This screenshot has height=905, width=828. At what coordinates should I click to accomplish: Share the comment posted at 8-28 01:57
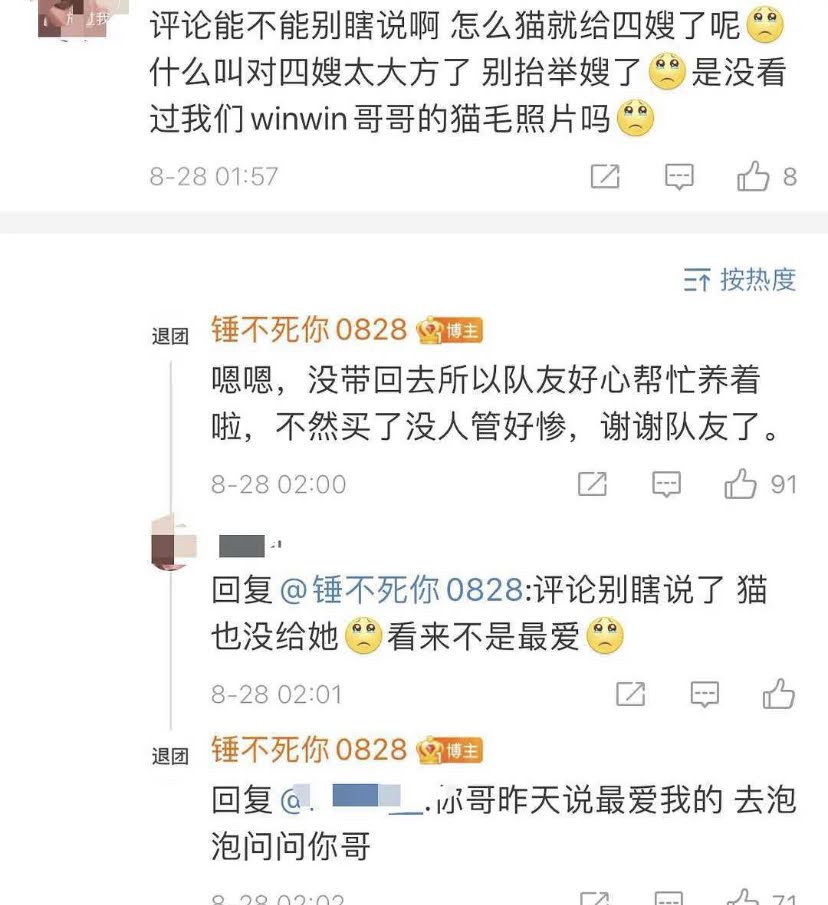point(604,177)
